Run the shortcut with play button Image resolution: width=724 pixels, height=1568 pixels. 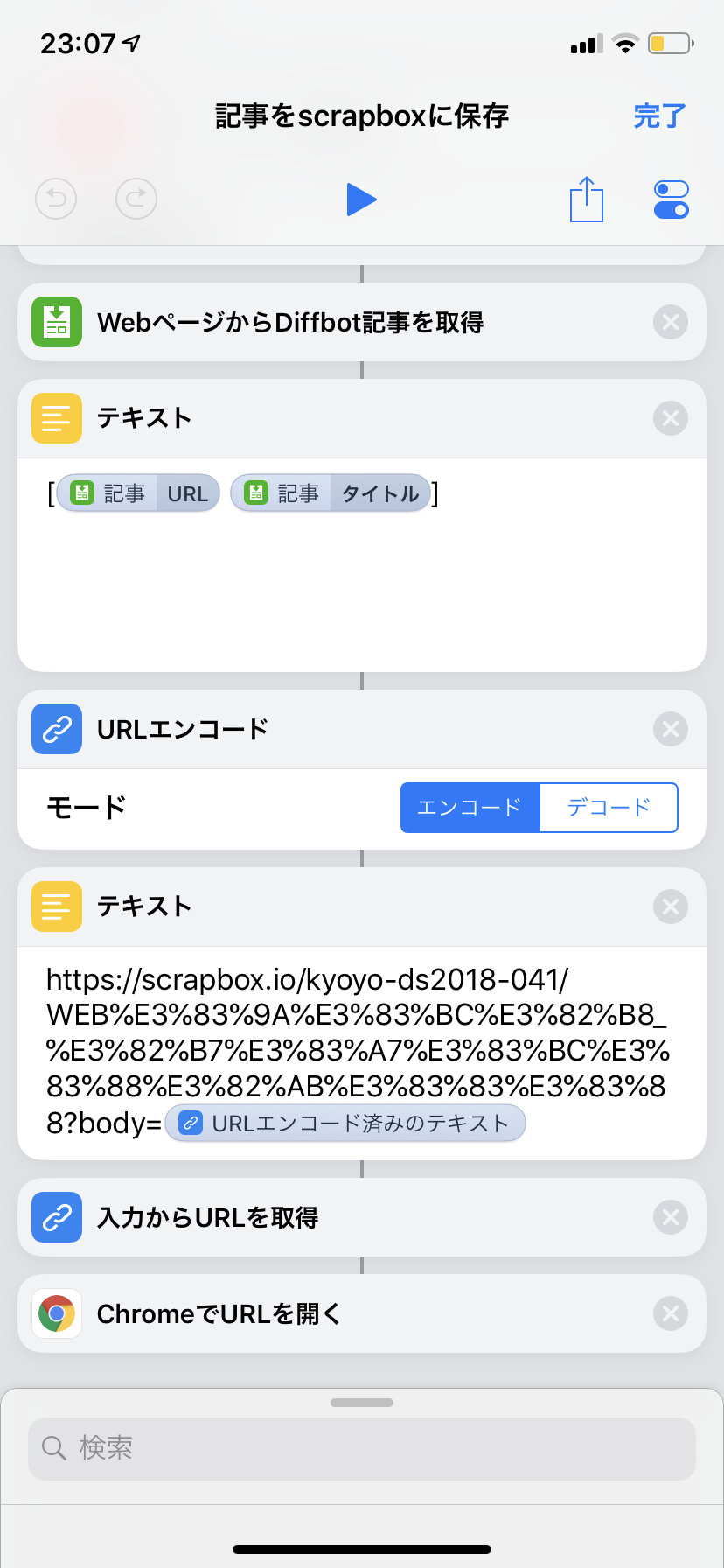(x=361, y=199)
